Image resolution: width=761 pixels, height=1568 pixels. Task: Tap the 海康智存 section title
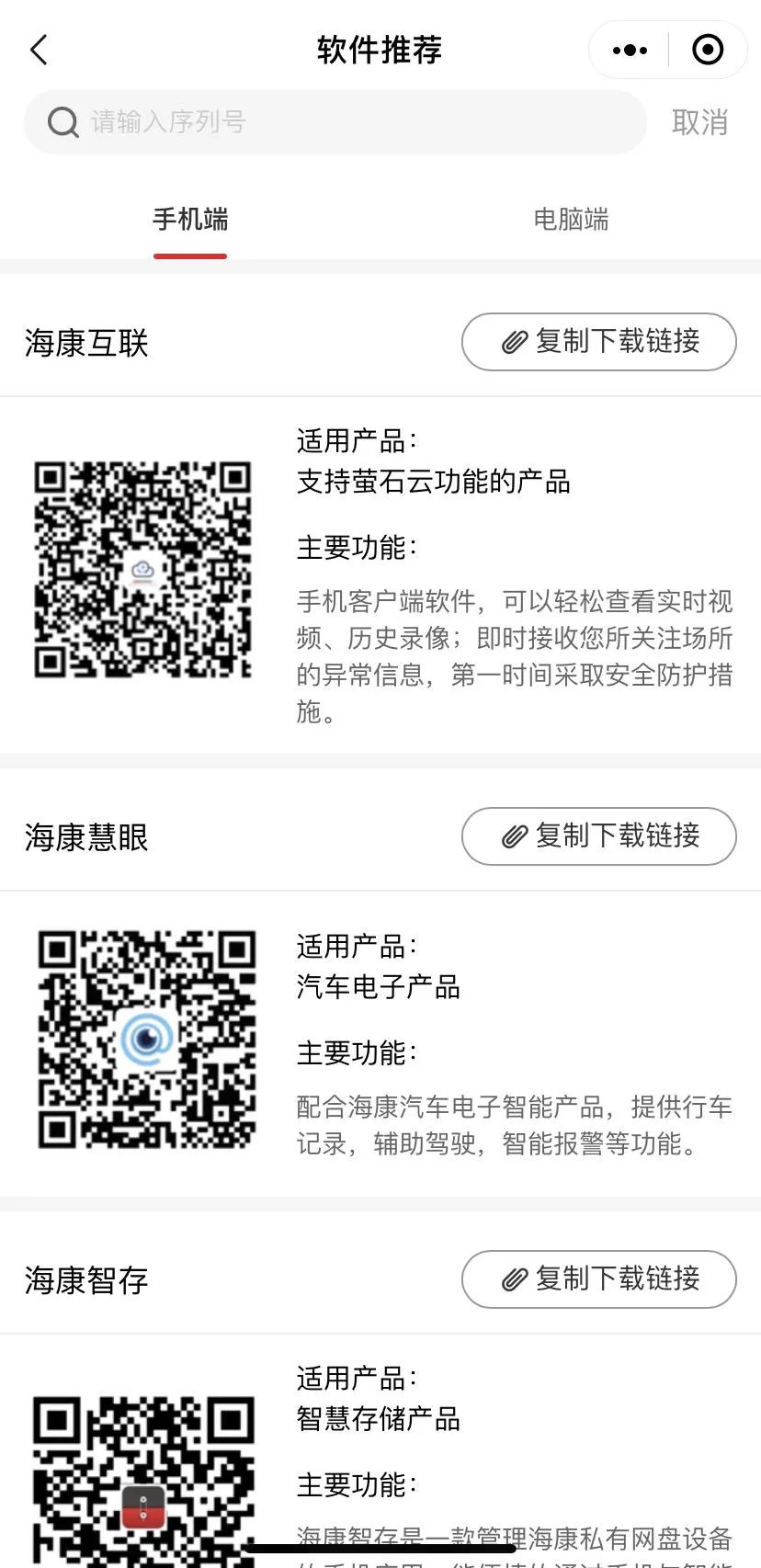(85, 1279)
